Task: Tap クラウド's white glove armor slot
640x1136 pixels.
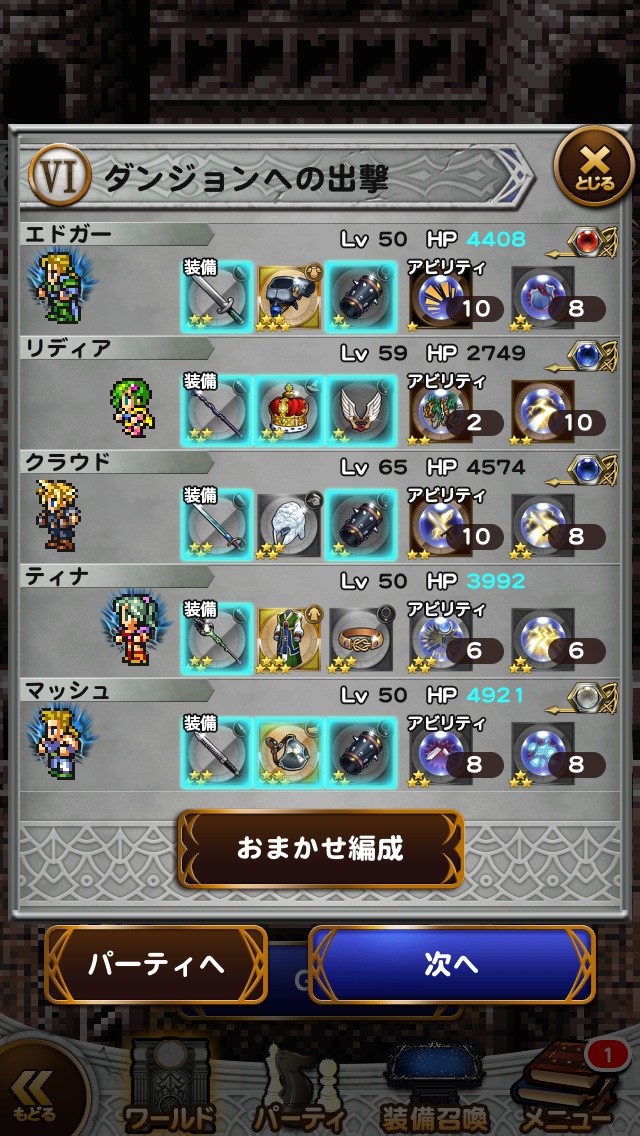Action: 288,524
